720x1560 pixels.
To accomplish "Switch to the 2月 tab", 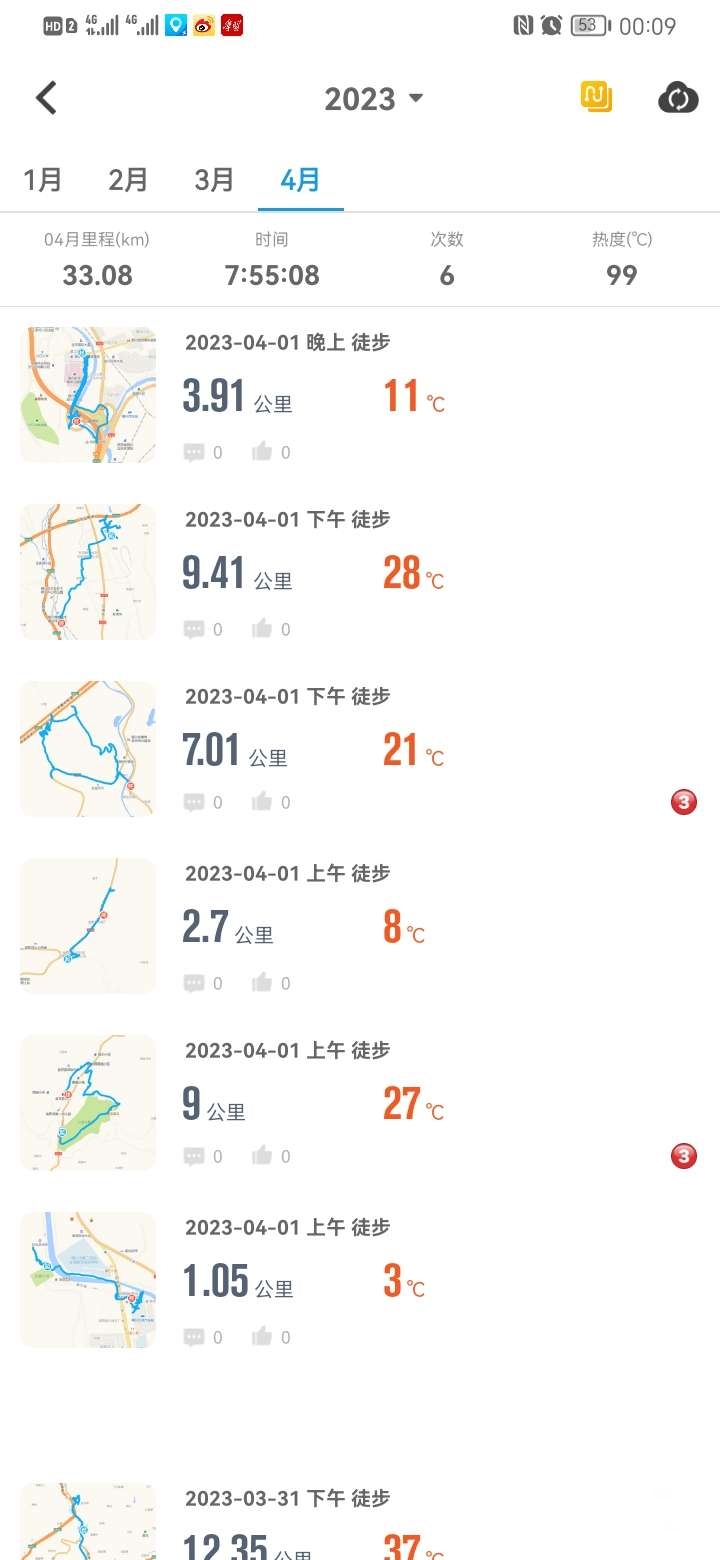I will [x=128, y=180].
